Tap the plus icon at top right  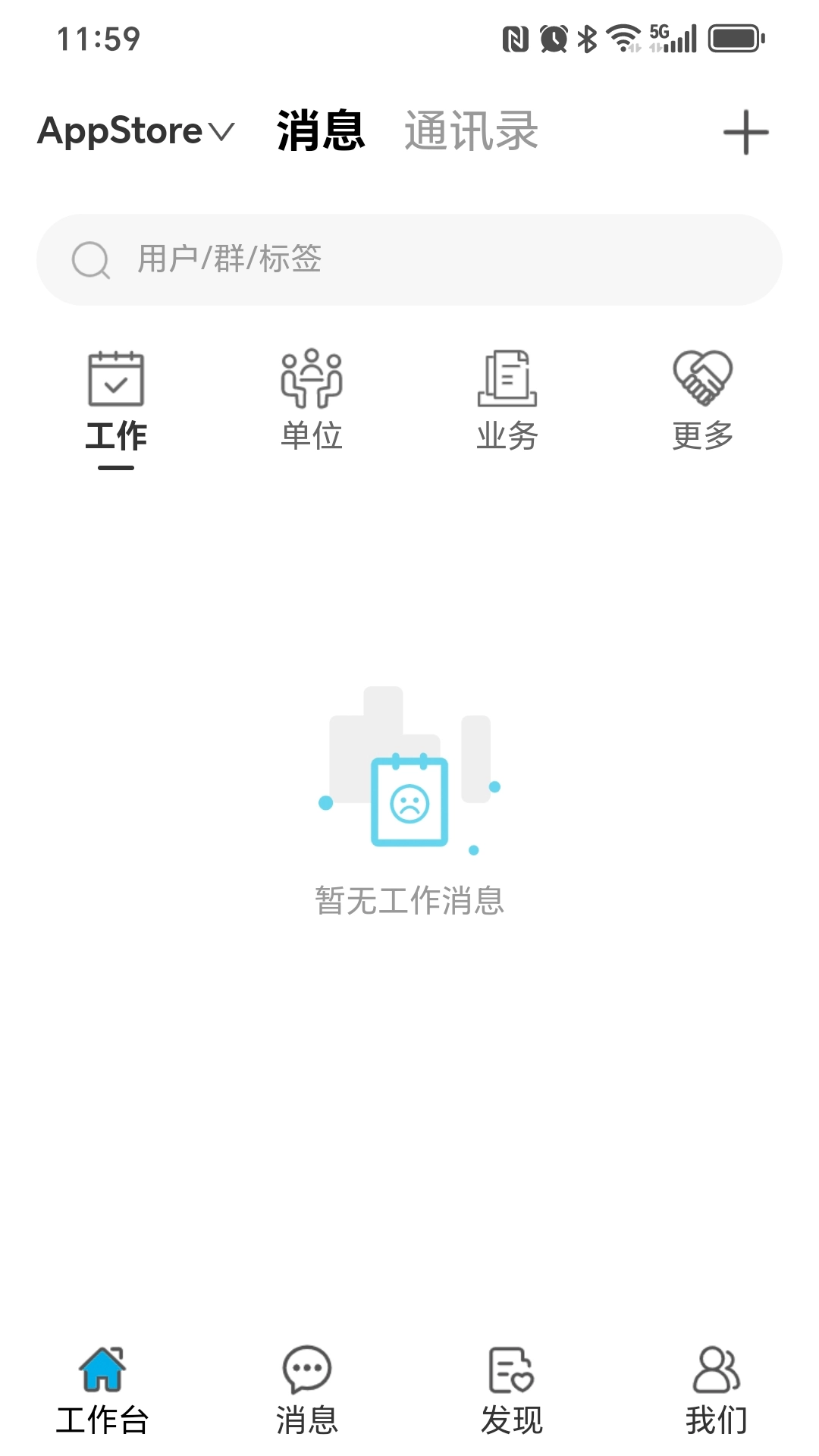coord(746,130)
